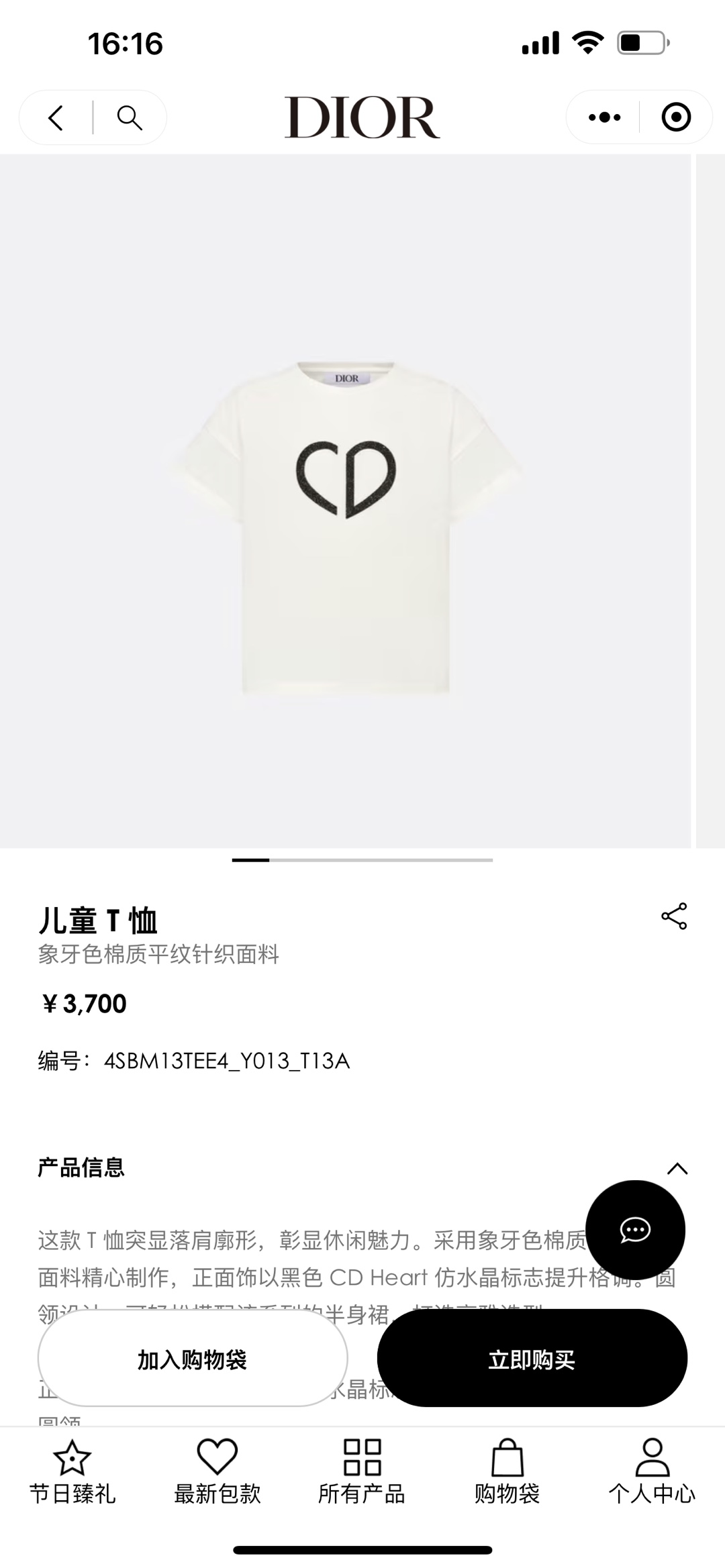
Task: Close the mini program via target icon
Action: point(675,118)
